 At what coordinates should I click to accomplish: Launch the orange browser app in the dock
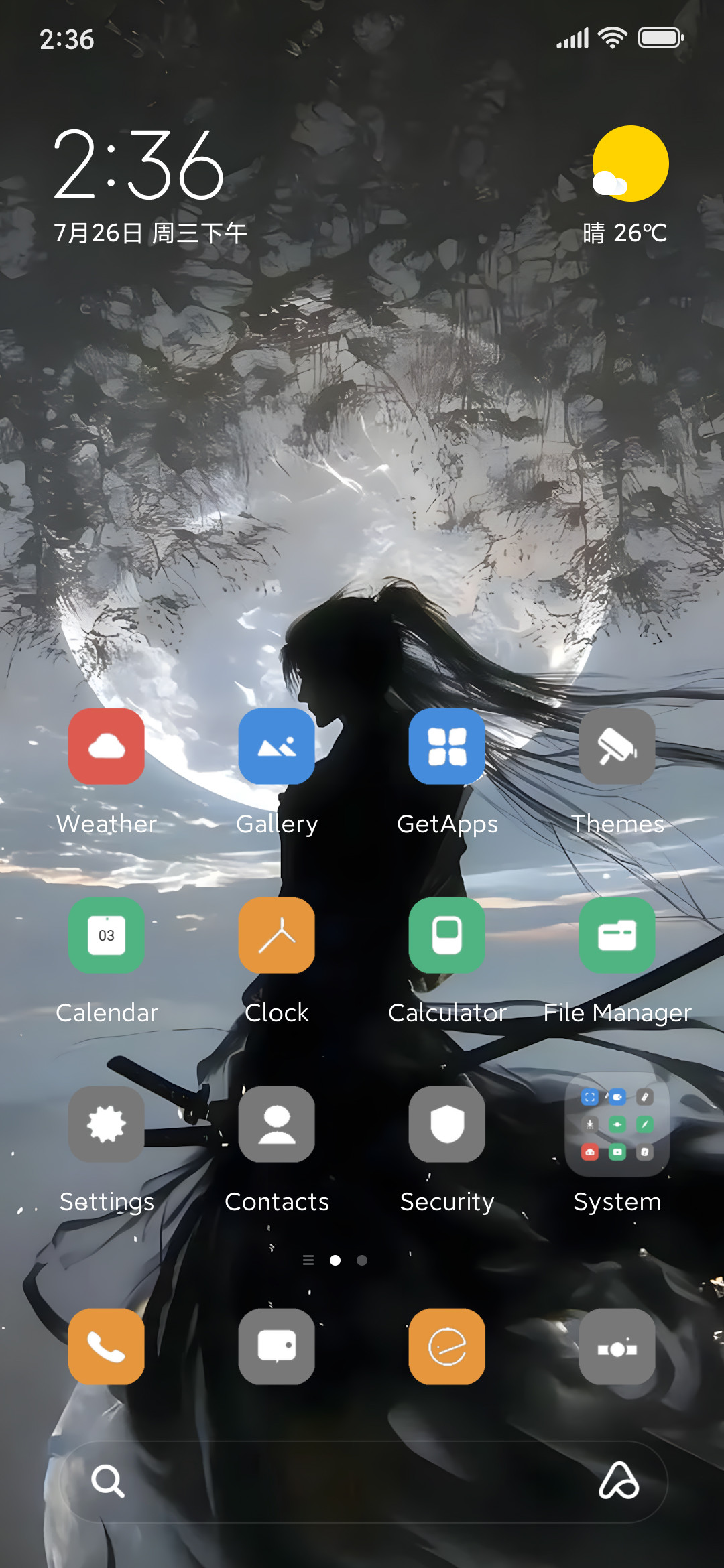pyautogui.click(x=447, y=1347)
